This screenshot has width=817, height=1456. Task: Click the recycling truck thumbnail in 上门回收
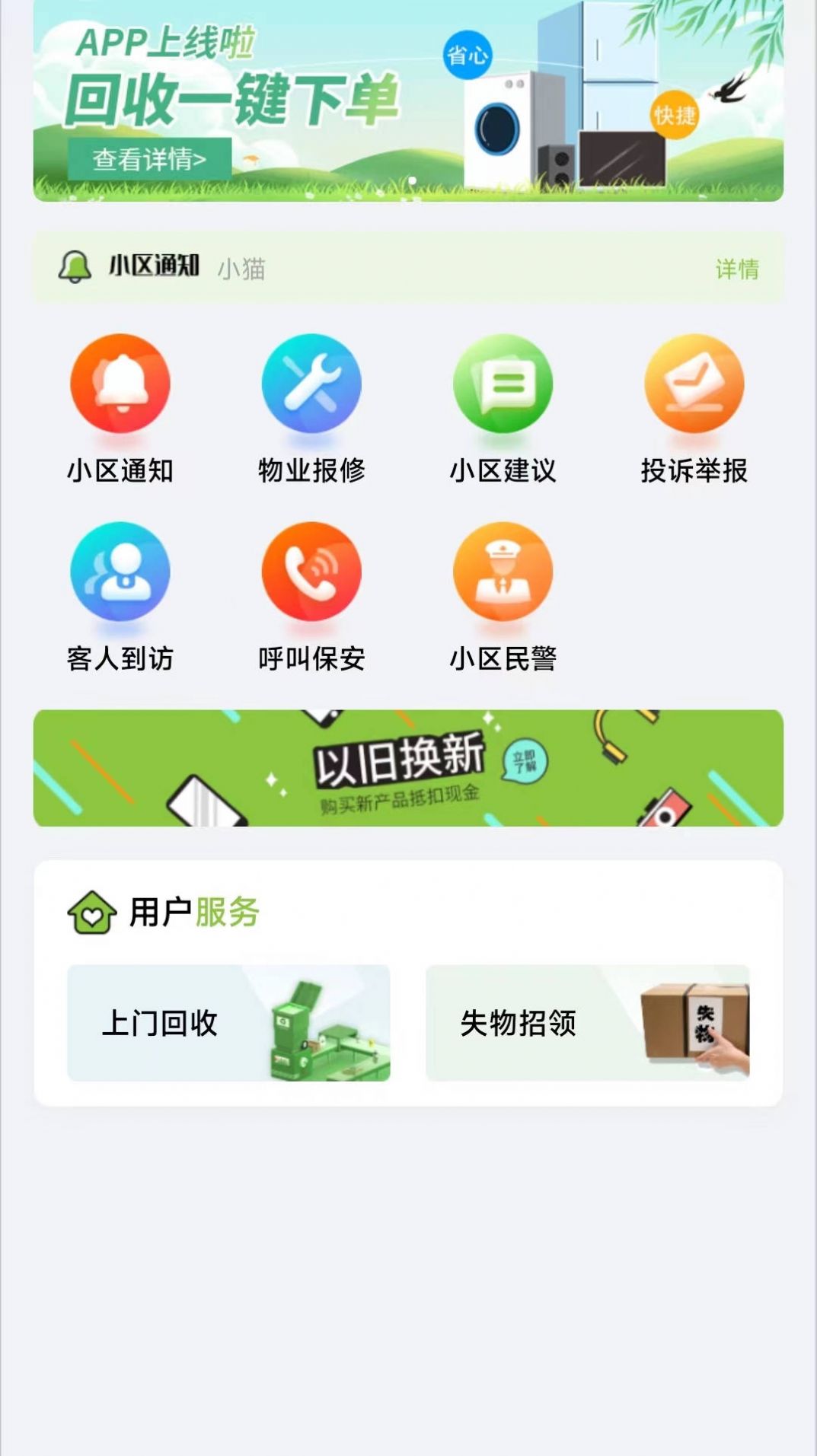[x=321, y=1027]
